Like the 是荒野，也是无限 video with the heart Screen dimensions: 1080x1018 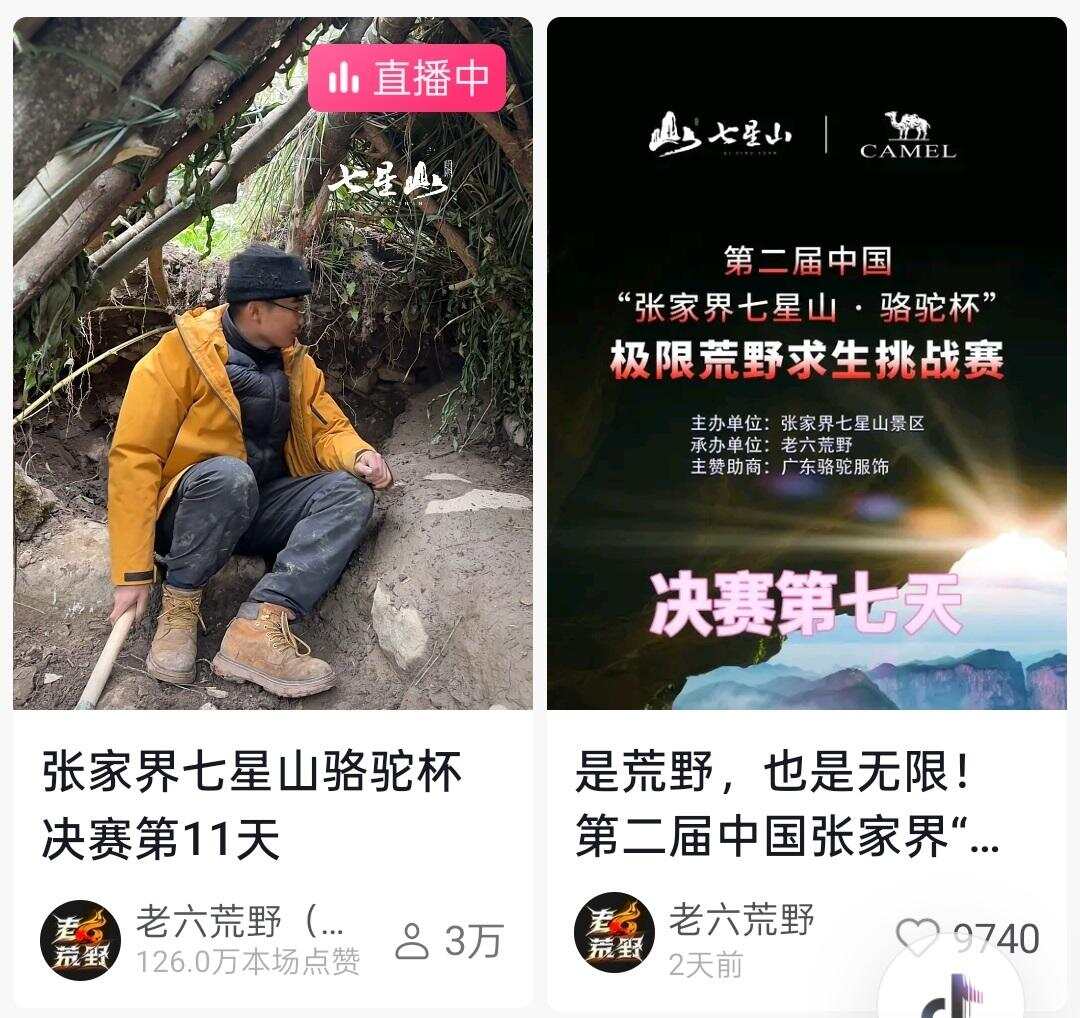pyautogui.click(x=916, y=937)
